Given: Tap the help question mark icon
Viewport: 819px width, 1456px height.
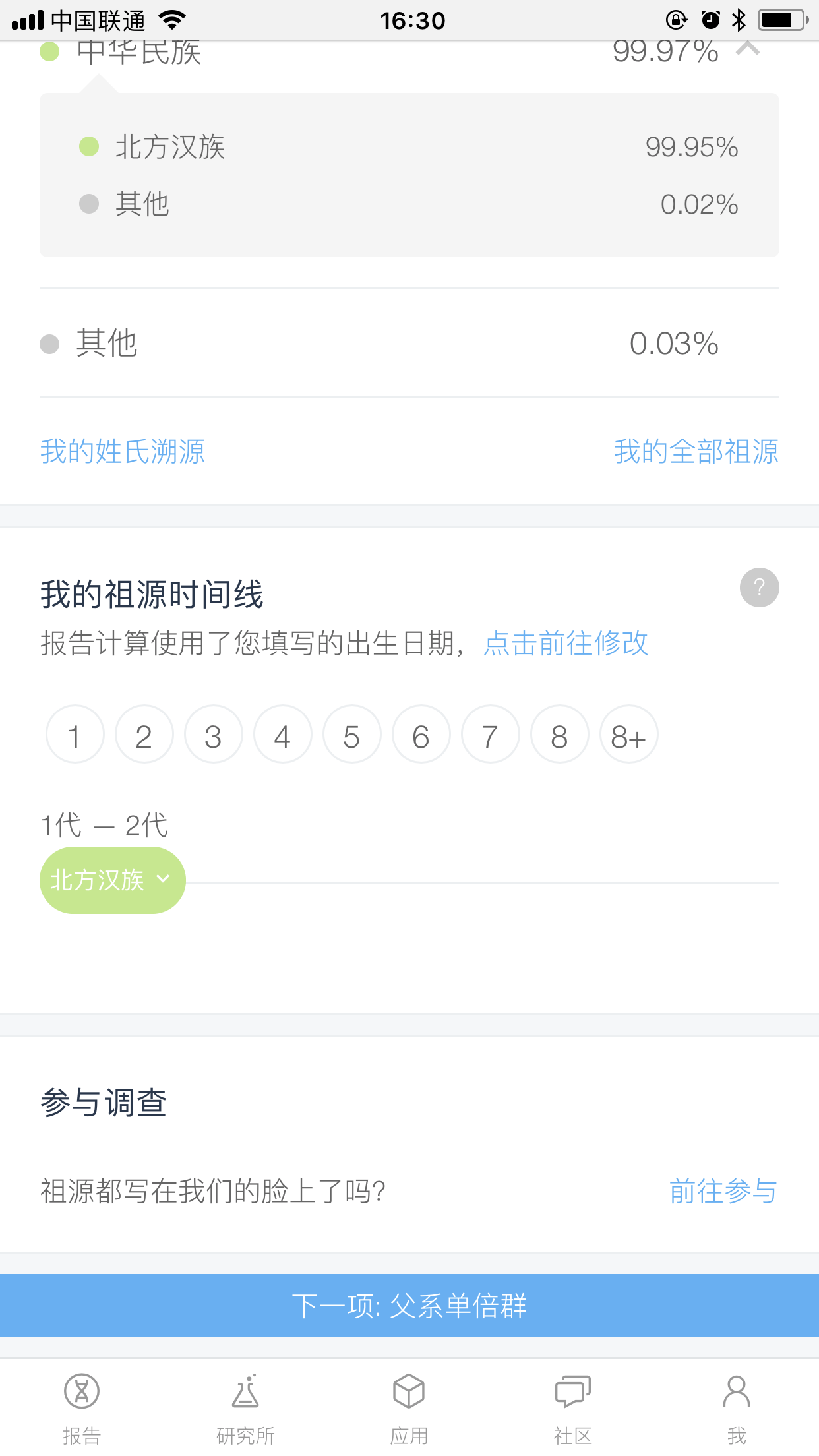Looking at the screenshot, I should 759,588.
